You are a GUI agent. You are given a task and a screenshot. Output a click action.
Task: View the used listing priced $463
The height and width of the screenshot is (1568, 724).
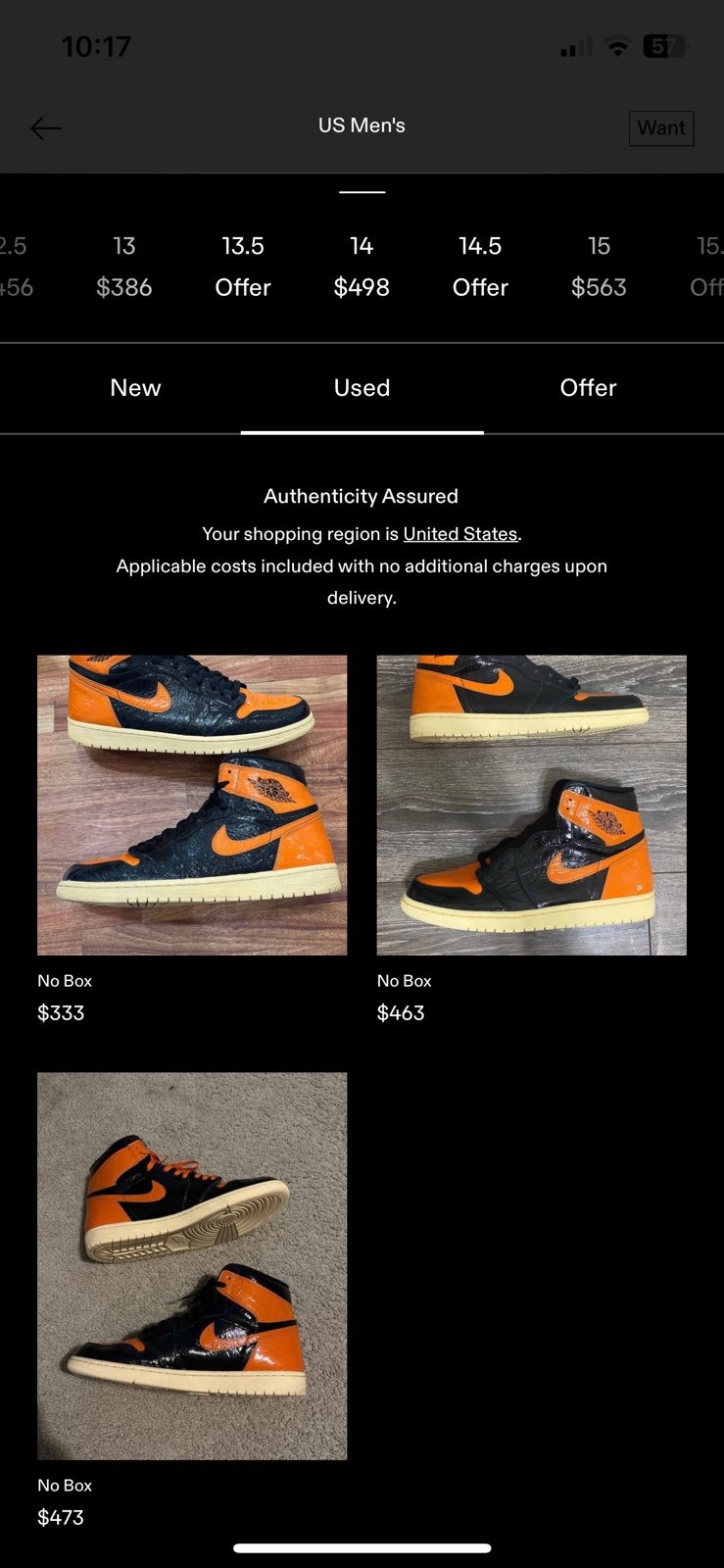pyautogui.click(x=532, y=840)
